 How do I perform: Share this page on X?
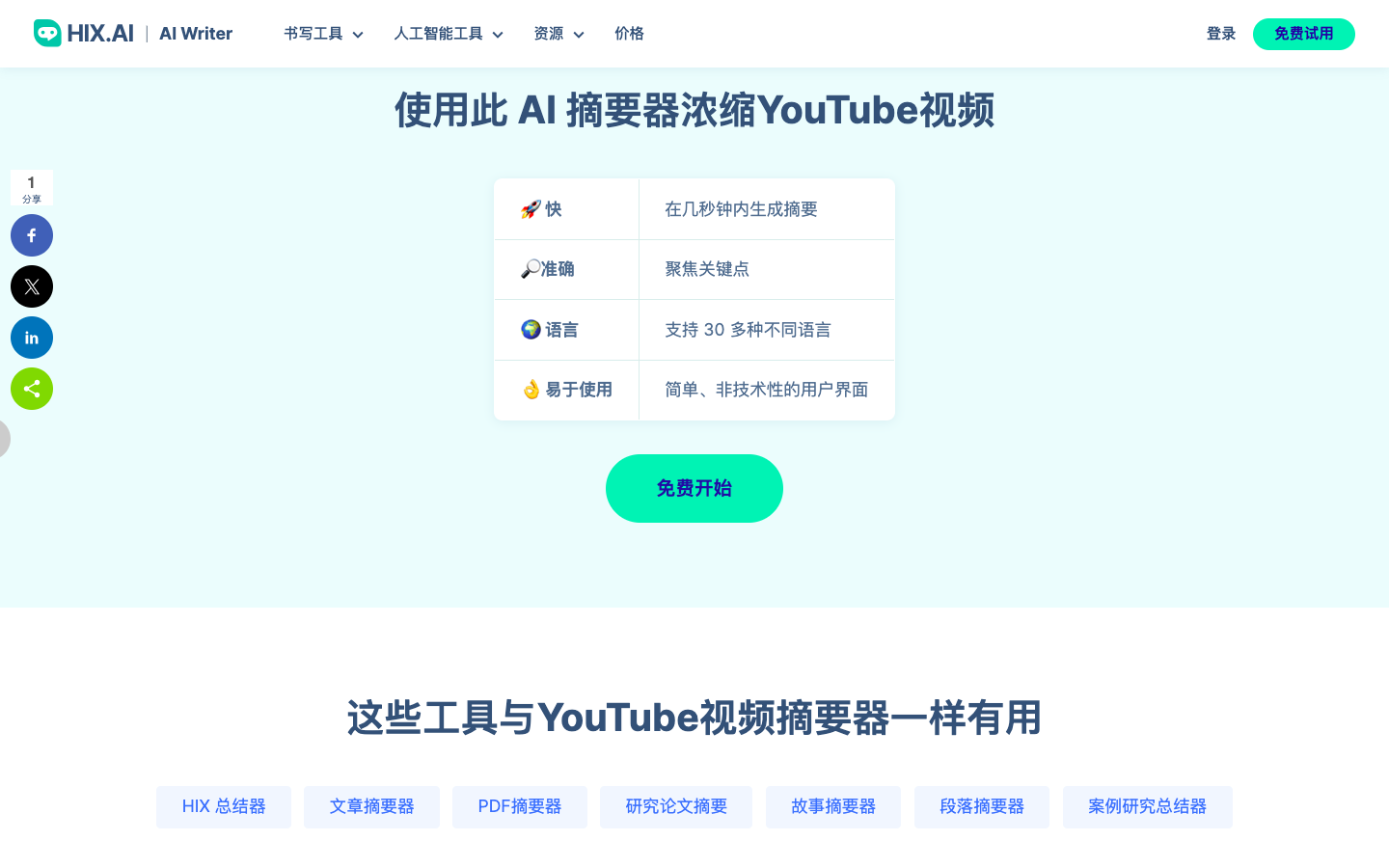click(32, 286)
